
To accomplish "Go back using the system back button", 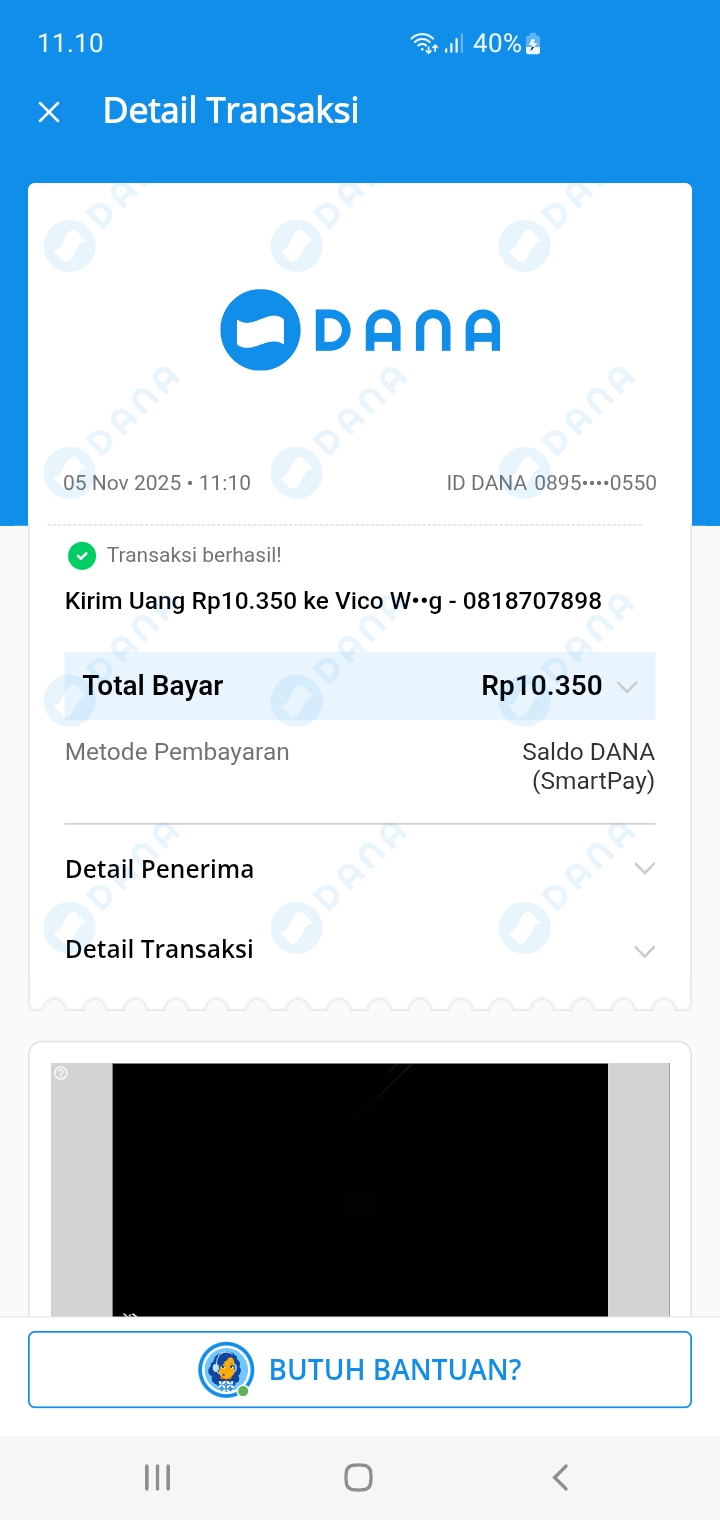I will tap(561, 1477).
